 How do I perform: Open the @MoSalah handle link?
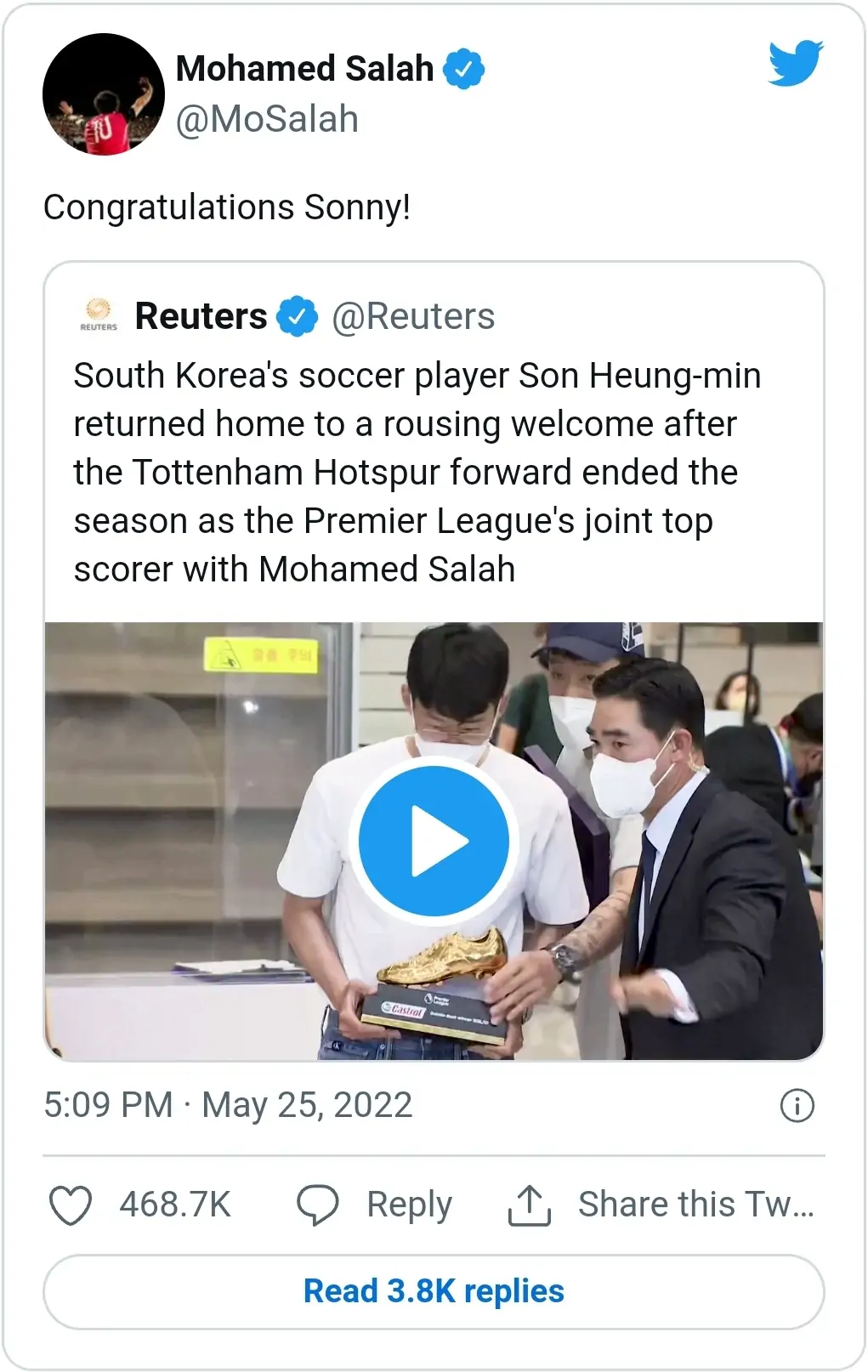click(x=267, y=120)
